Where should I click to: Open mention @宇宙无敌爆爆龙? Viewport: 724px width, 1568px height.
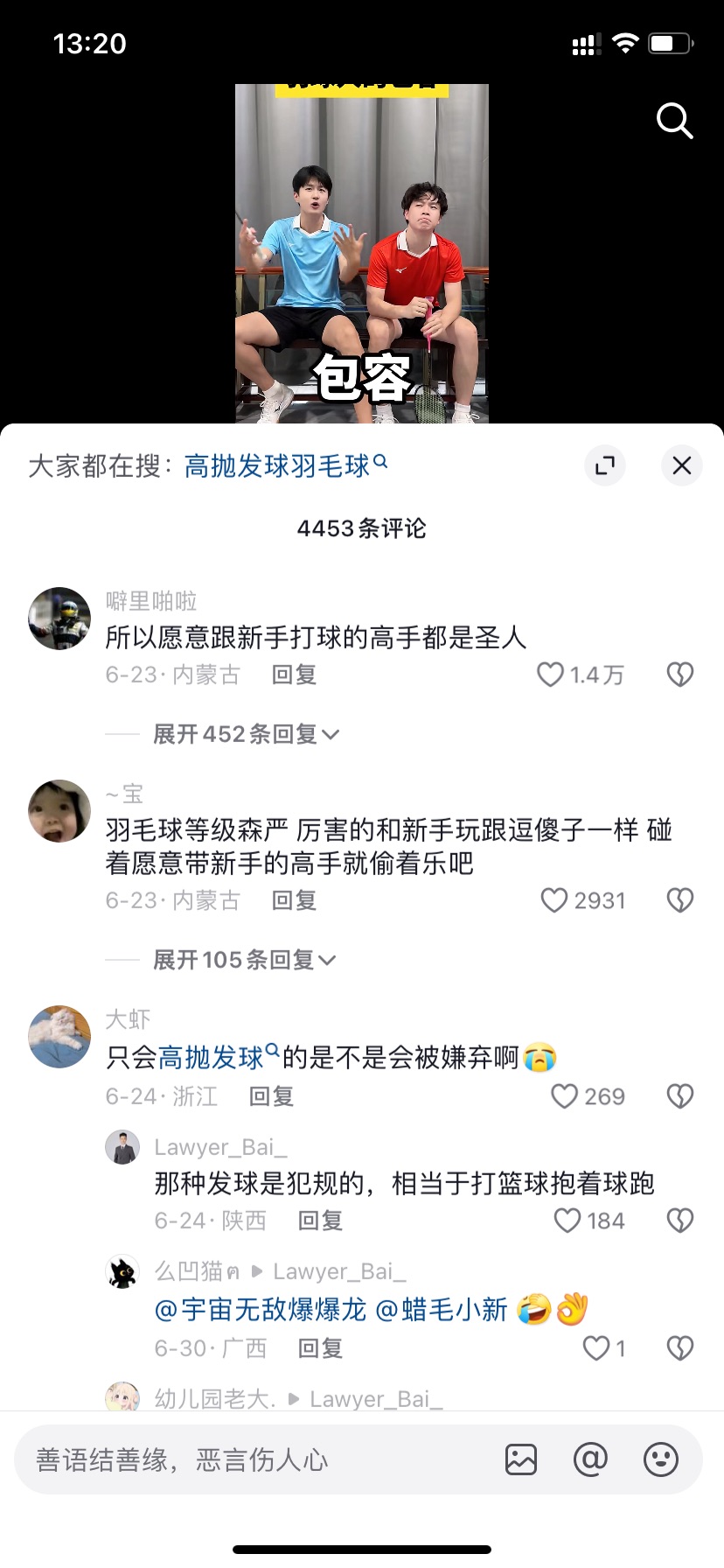261,1310
